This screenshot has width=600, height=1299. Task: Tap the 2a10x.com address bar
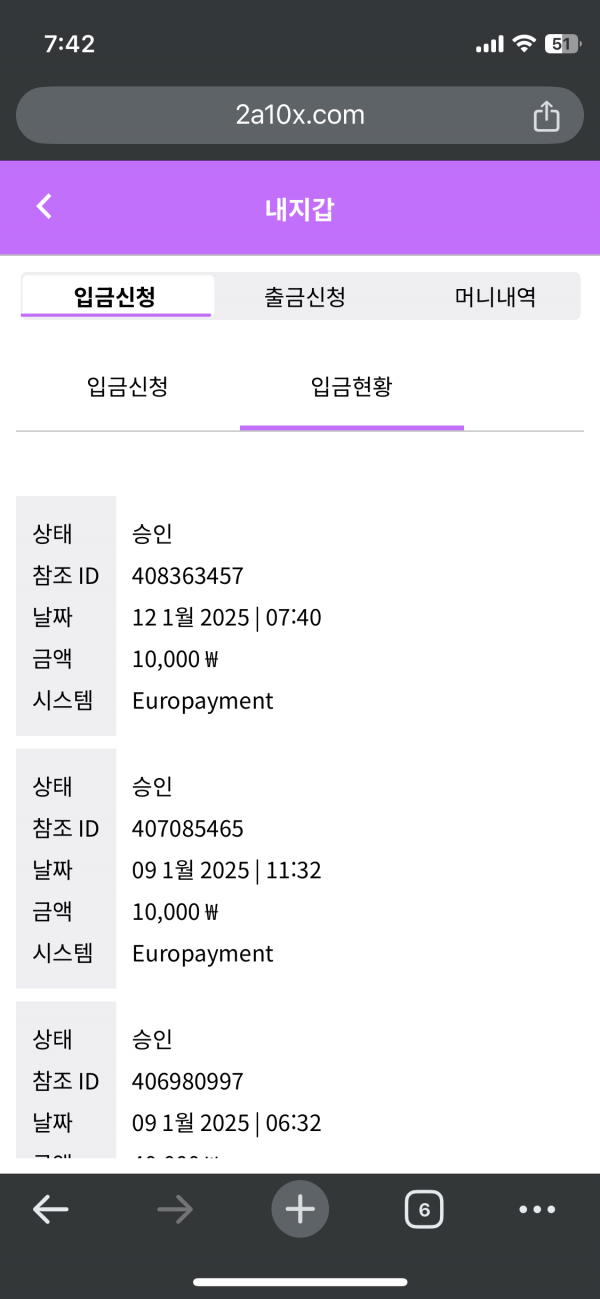[300, 115]
